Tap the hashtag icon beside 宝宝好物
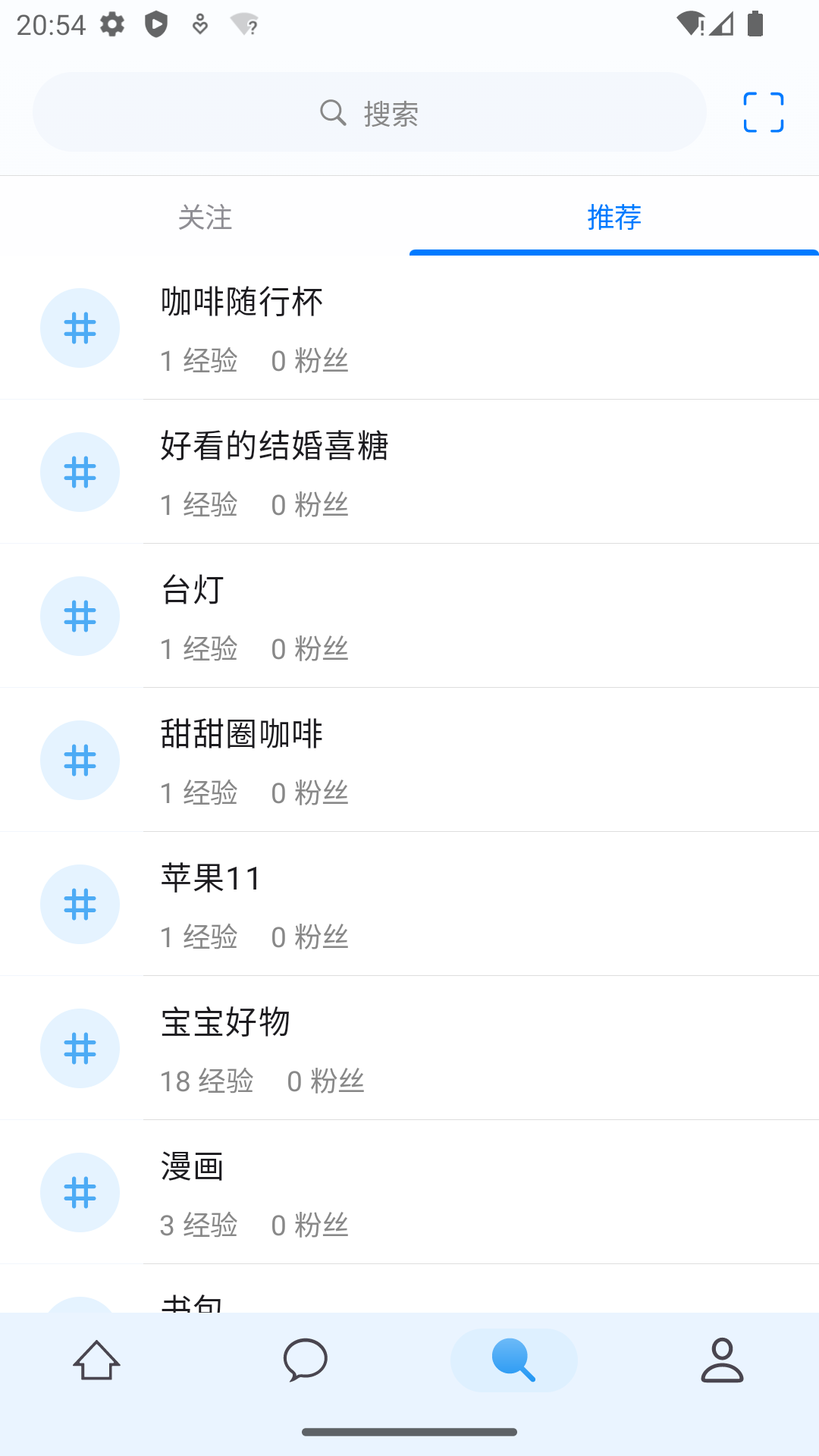Image resolution: width=819 pixels, height=1456 pixels. tap(80, 1048)
